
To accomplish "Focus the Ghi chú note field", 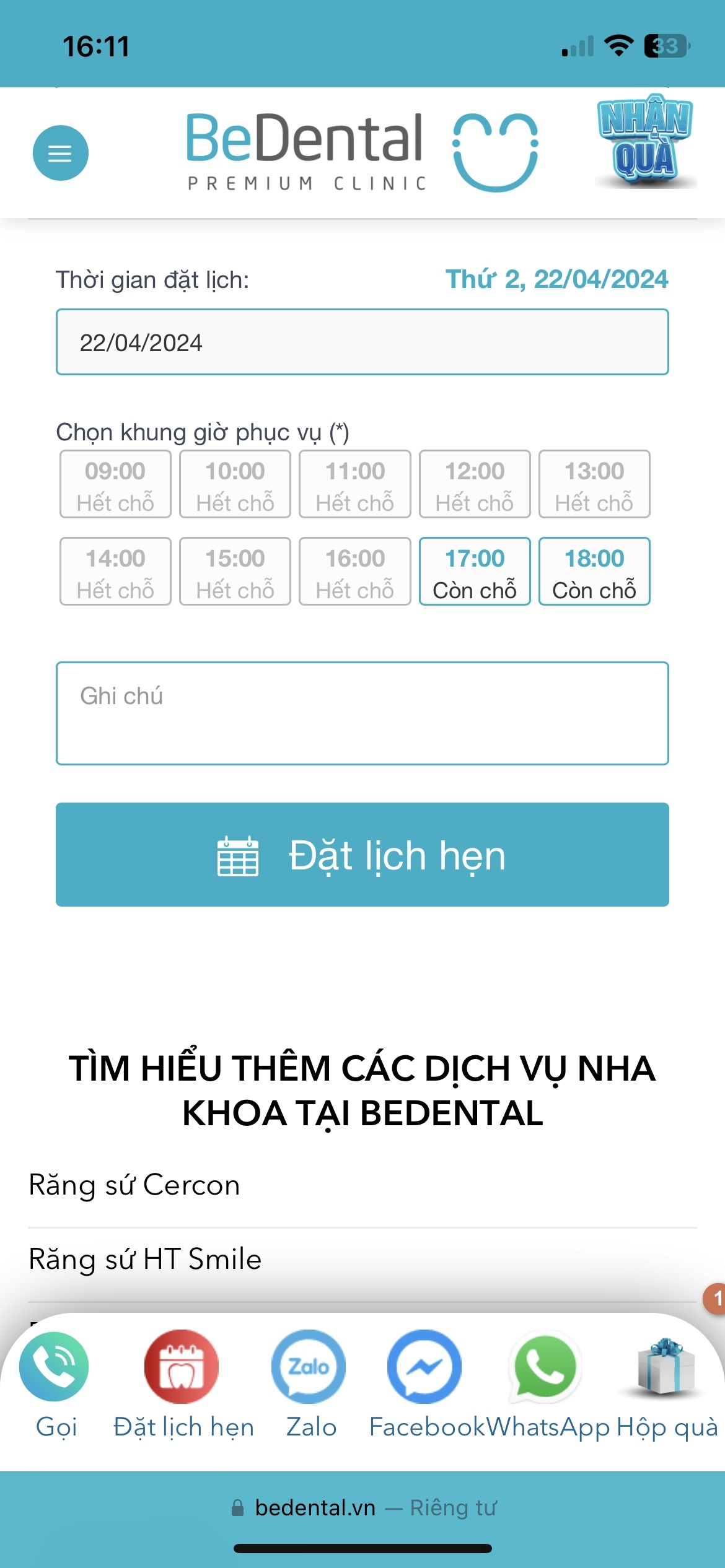I will (x=362, y=713).
